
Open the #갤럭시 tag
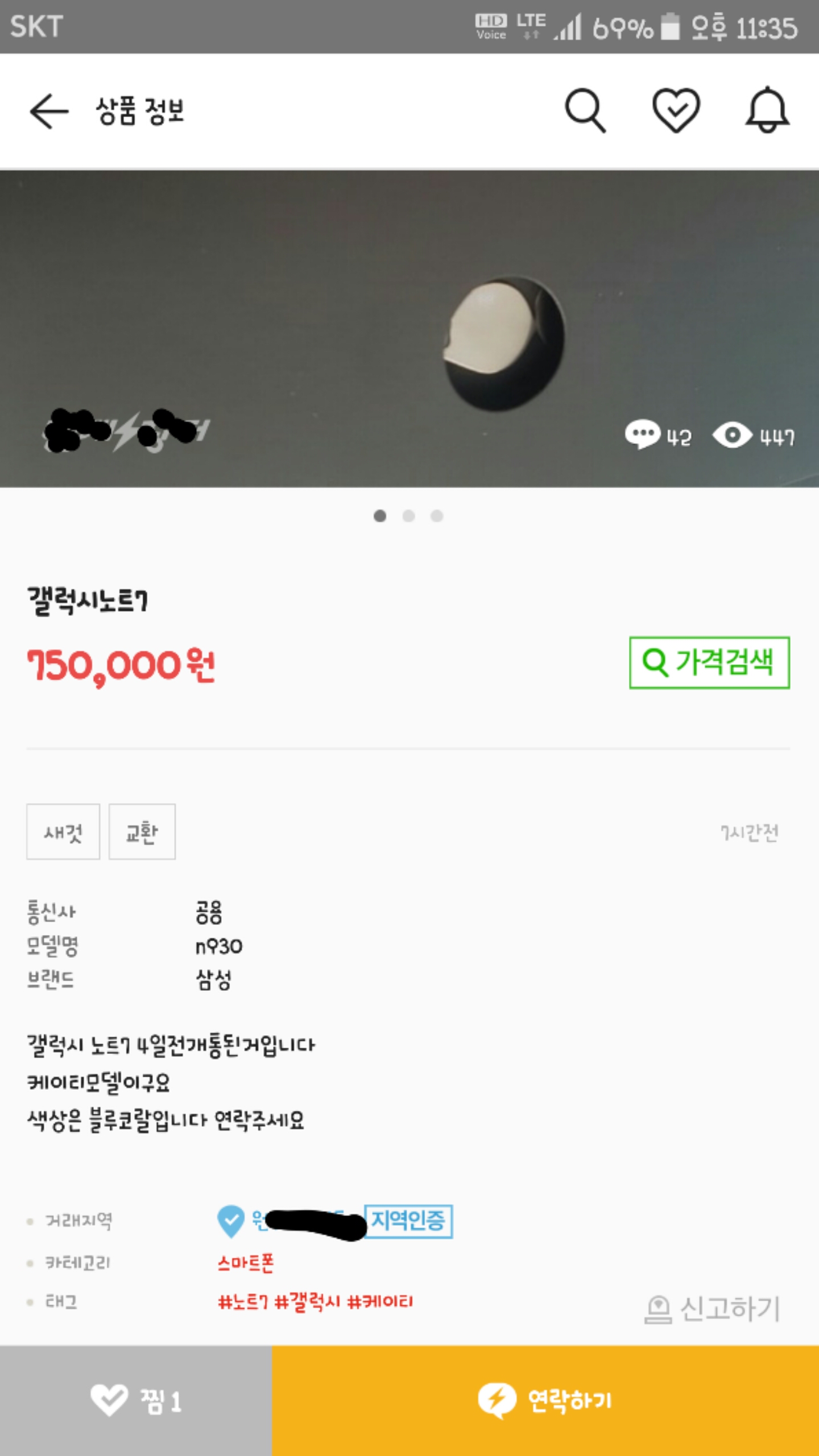[307, 1301]
